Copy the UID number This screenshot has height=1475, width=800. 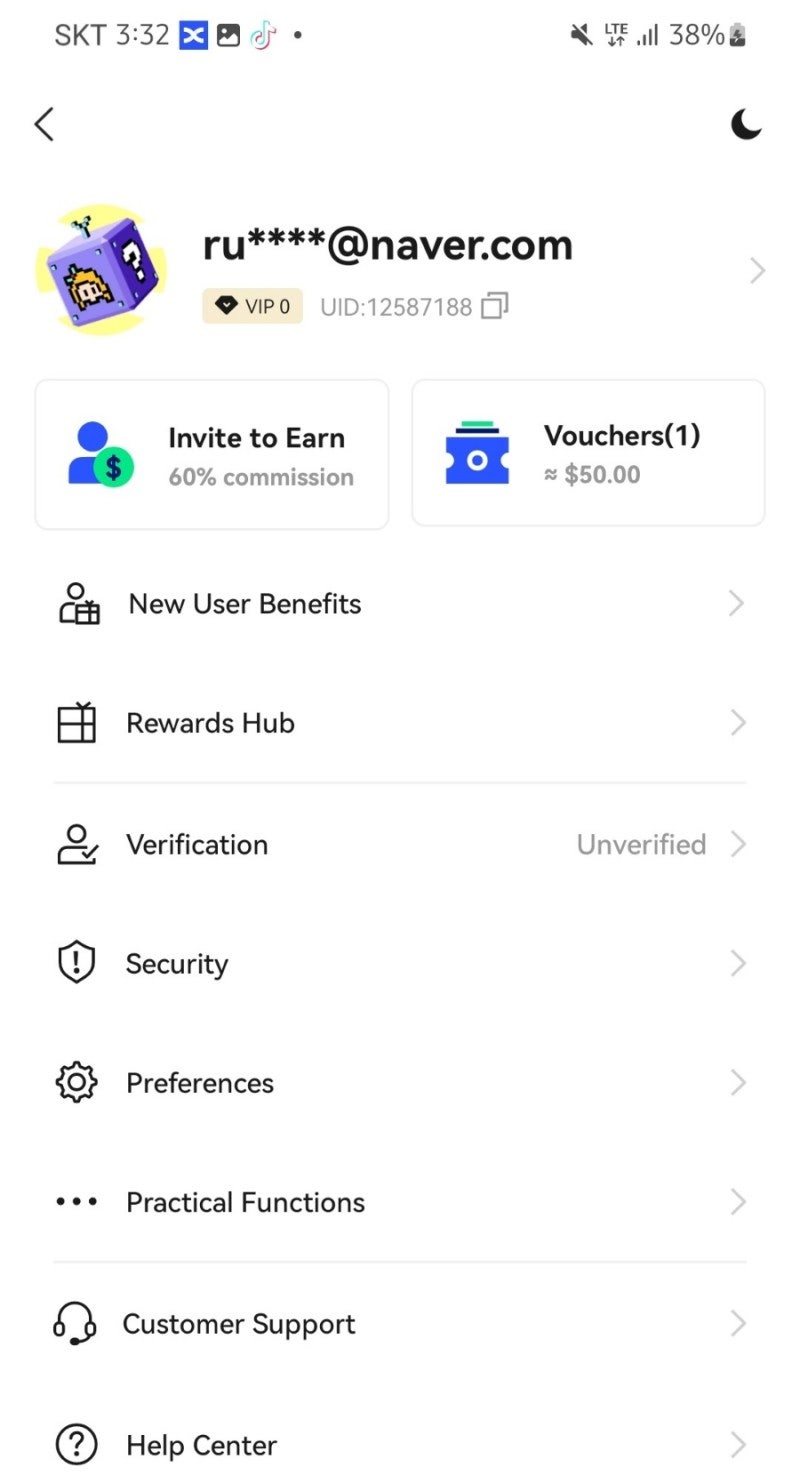tap(495, 306)
